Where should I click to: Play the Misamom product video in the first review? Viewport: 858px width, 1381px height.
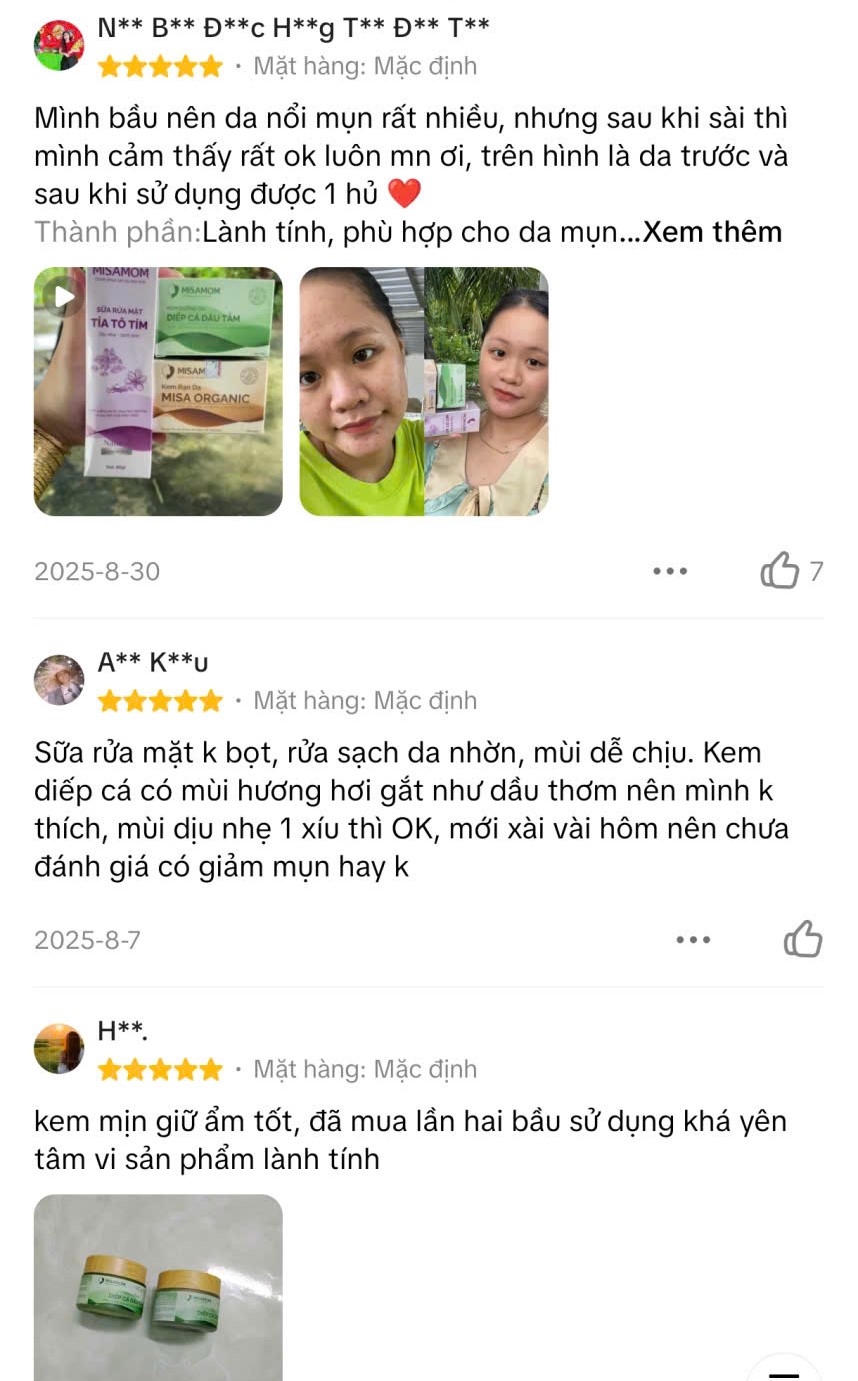[158, 391]
